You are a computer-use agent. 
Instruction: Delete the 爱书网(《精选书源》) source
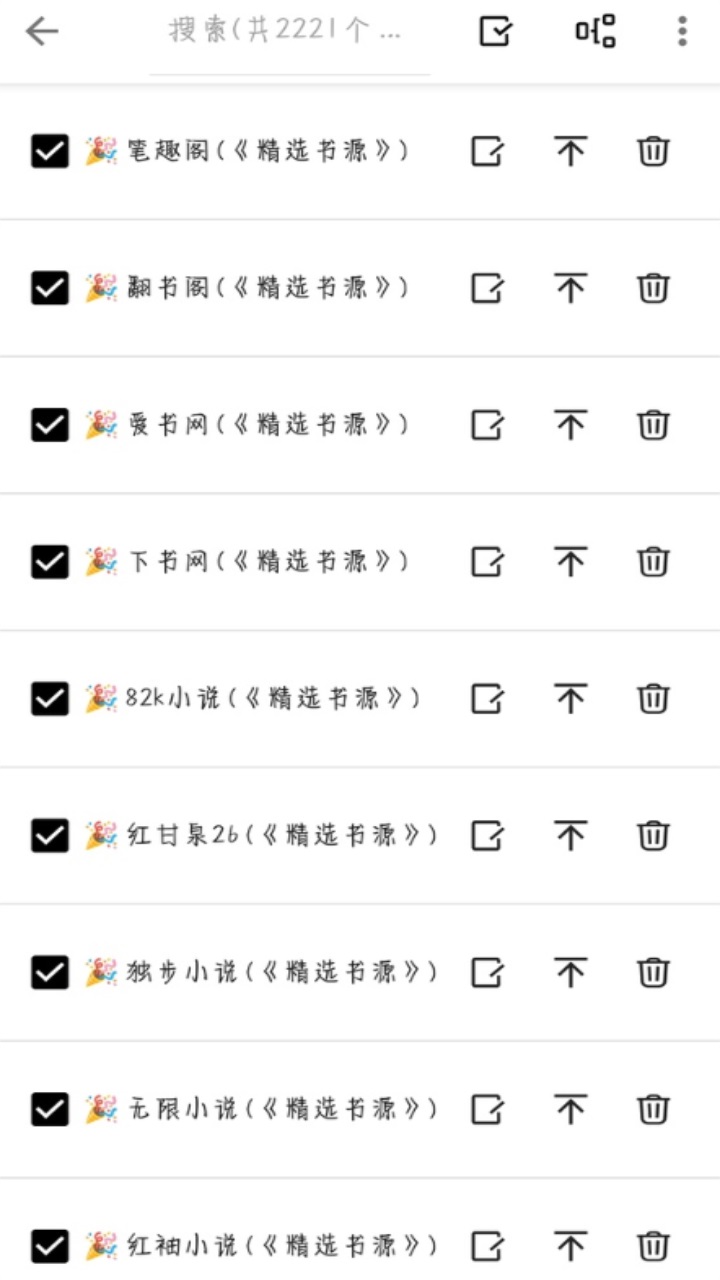click(x=652, y=424)
